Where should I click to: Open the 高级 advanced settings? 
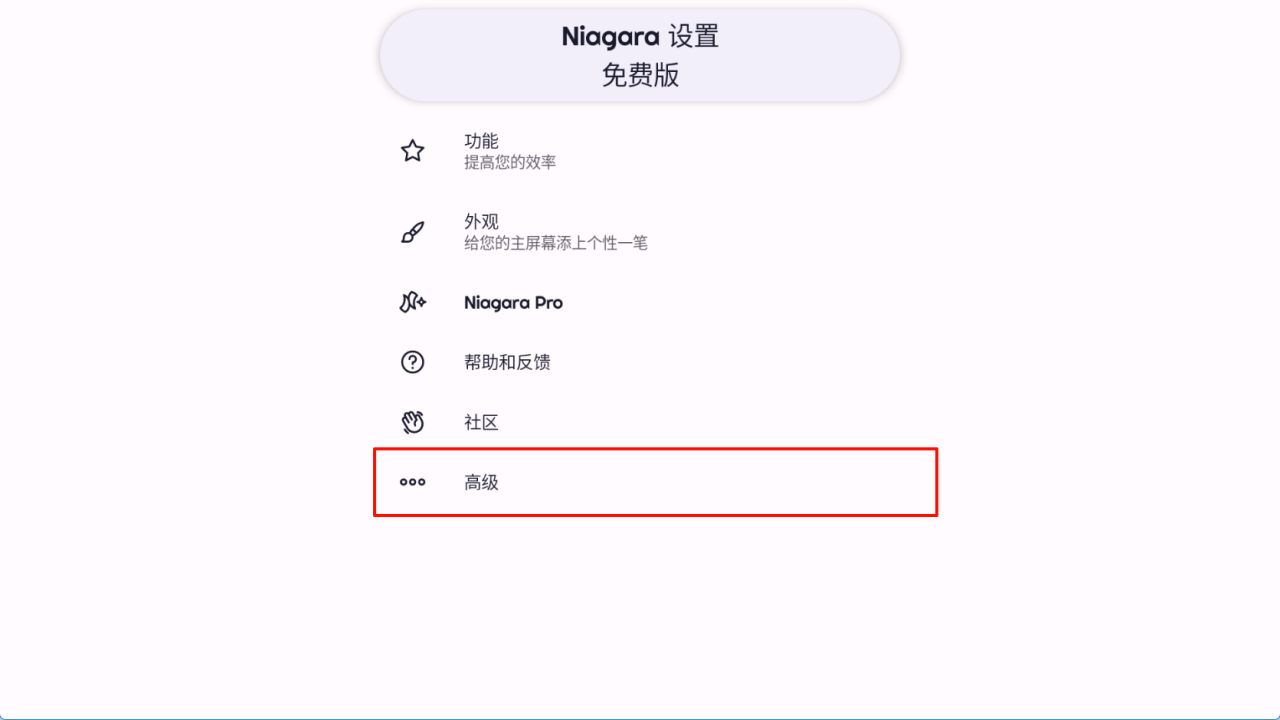point(655,482)
